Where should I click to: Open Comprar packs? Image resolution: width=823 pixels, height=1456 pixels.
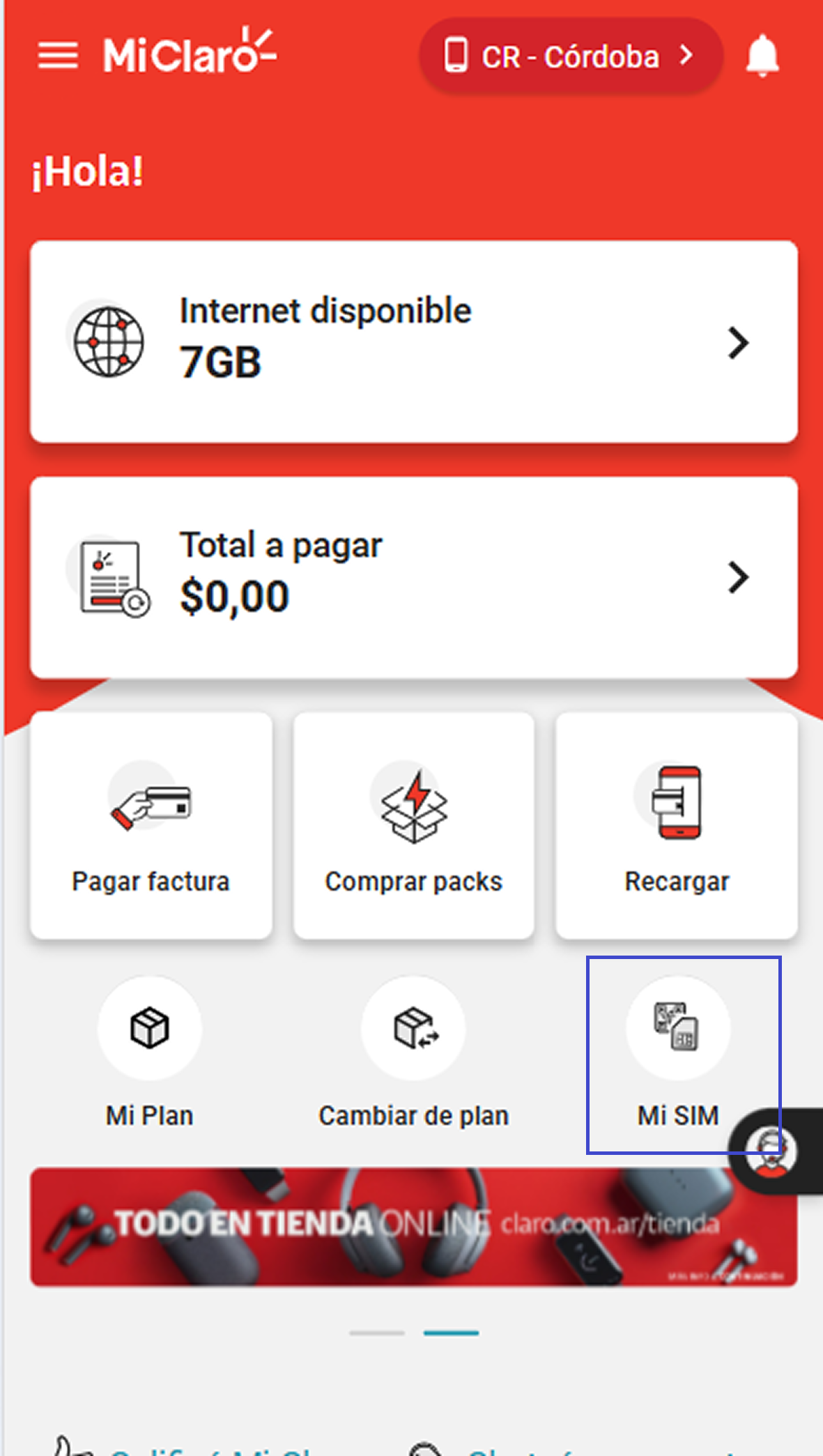413,825
